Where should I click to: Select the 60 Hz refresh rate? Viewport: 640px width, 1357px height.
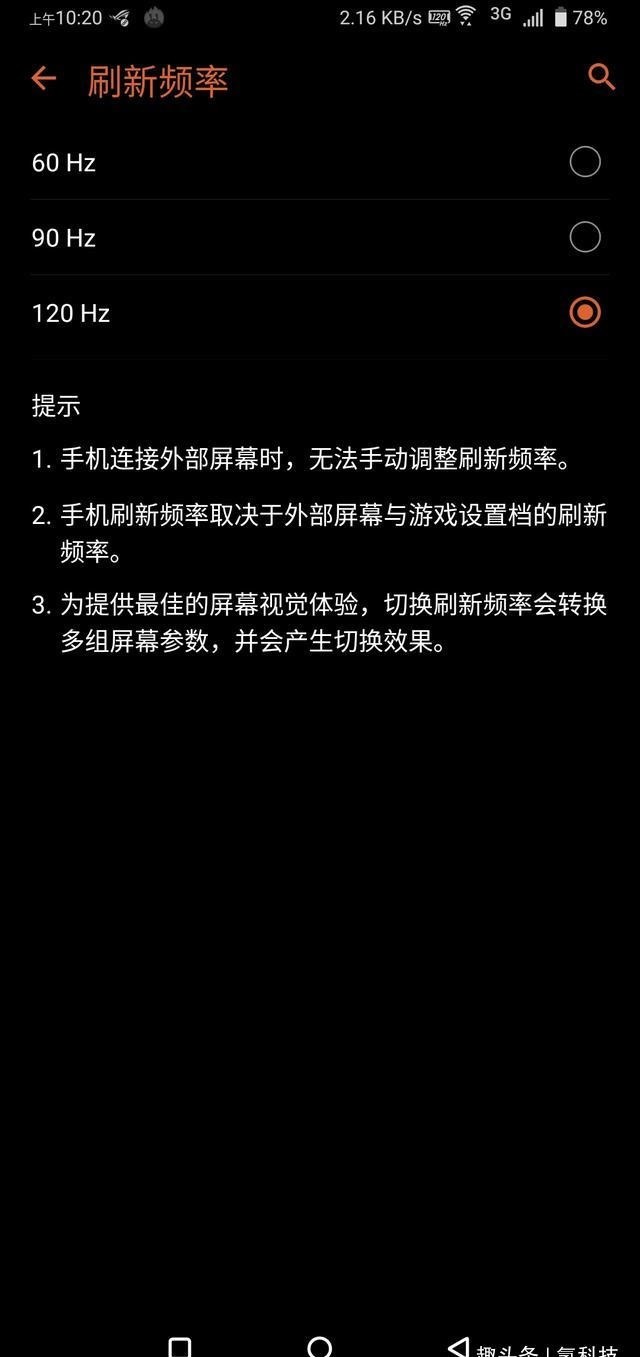pyautogui.click(x=585, y=162)
